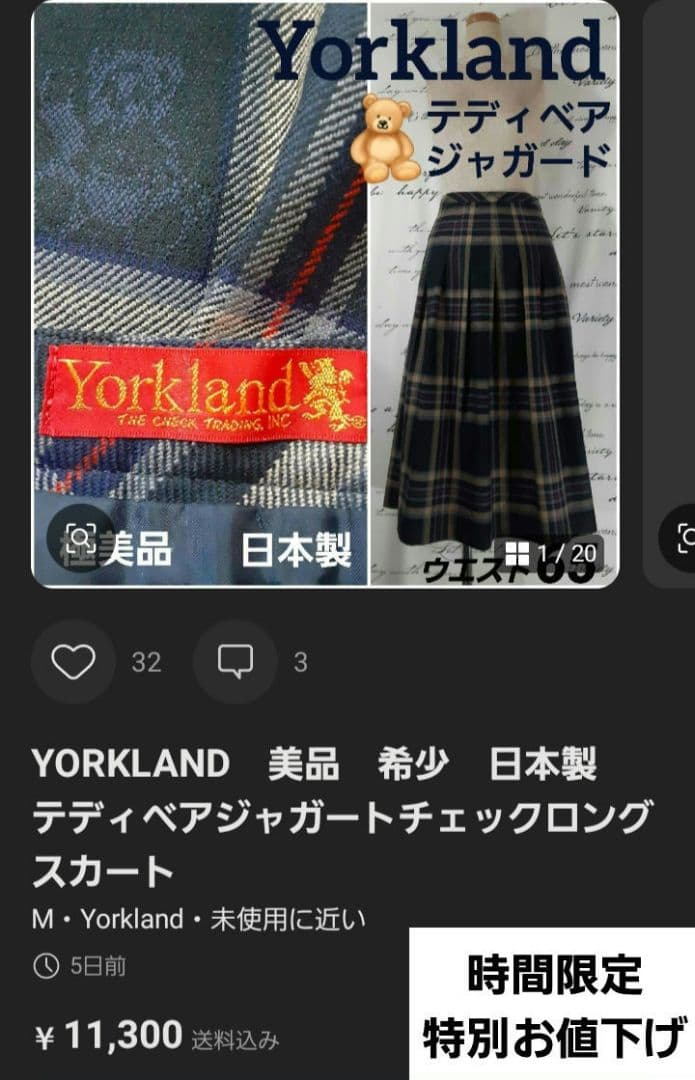Screen dimensions: 695x1080
Task: View the Yorkland skirt photo full screen
Action: click(325, 290)
